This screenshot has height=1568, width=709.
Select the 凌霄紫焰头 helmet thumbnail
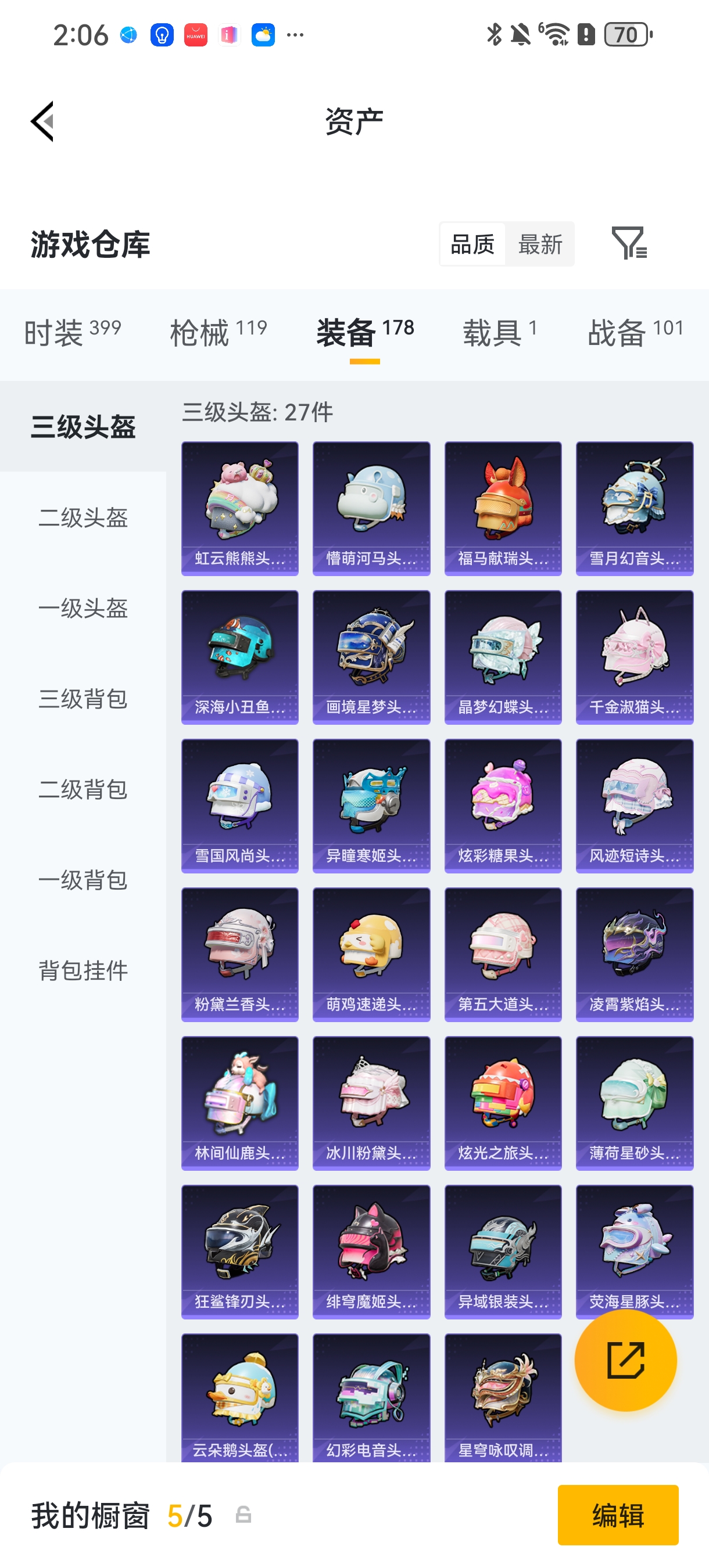click(633, 954)
